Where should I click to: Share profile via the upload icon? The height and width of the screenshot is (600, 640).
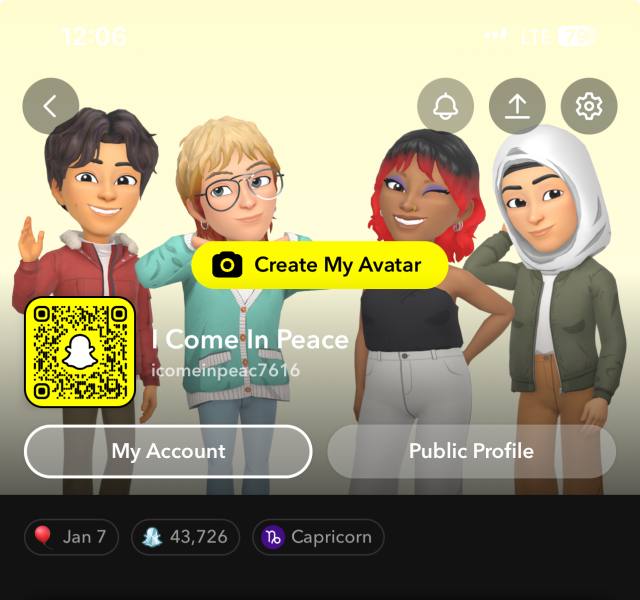(517, 106)
